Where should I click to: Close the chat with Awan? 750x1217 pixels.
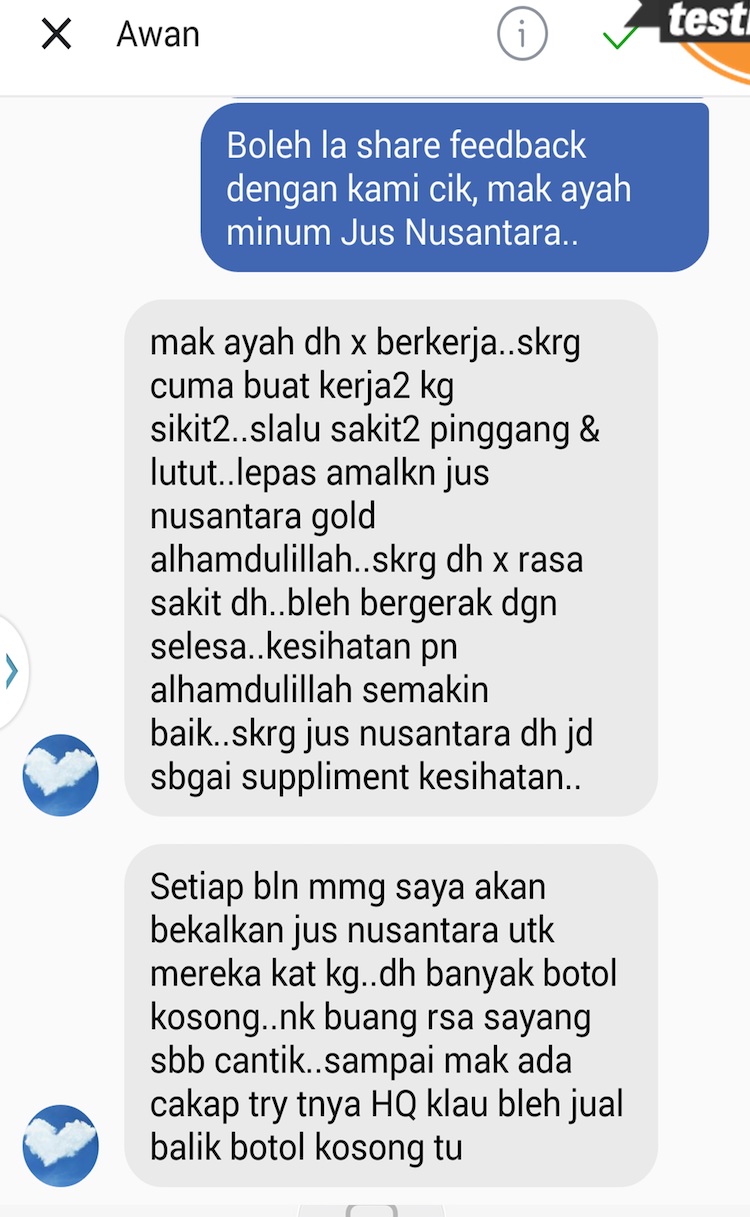(x=56, y=36)
